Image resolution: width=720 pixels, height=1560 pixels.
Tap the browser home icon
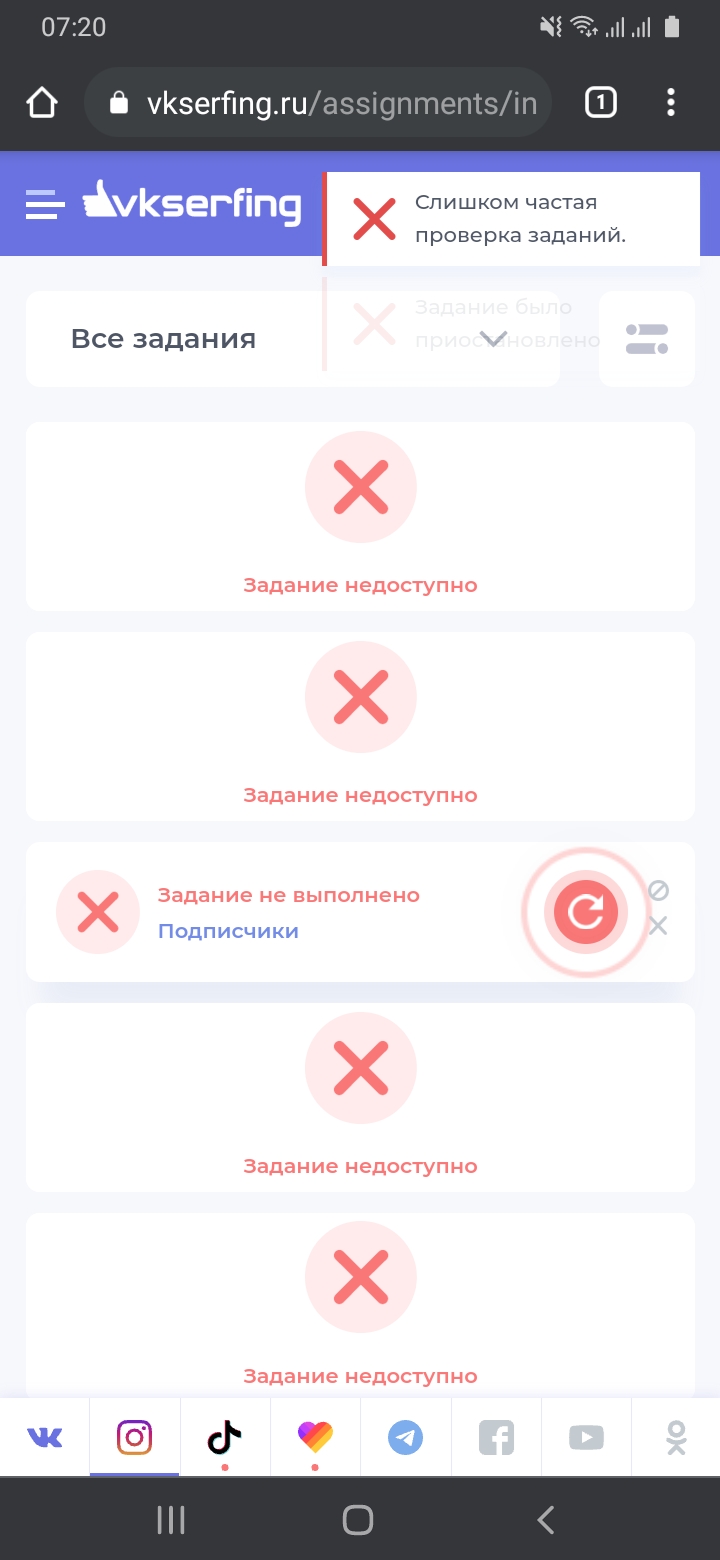click(42, 102)
